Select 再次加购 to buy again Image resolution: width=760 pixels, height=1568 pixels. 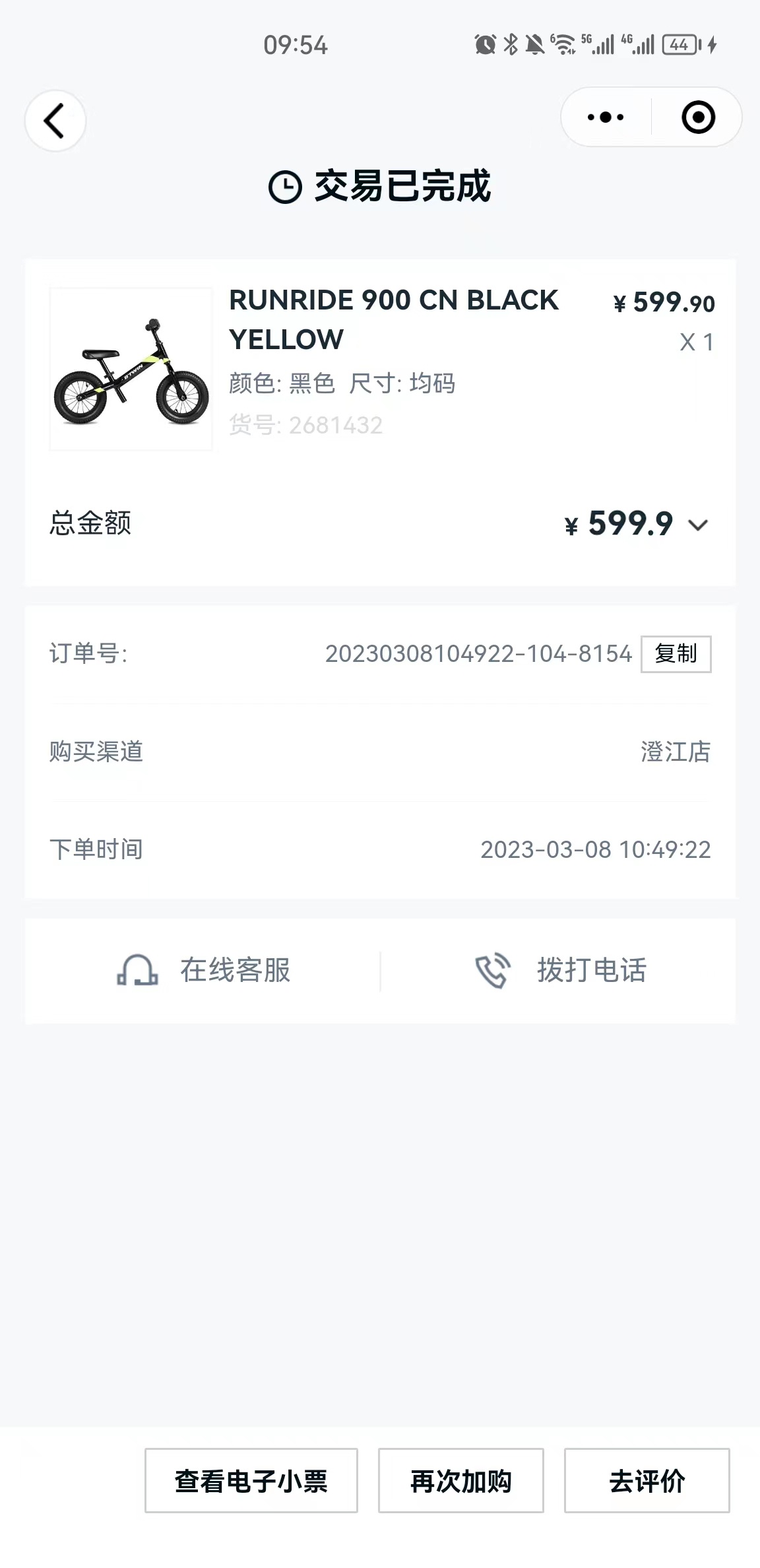tap(460, 1480)
